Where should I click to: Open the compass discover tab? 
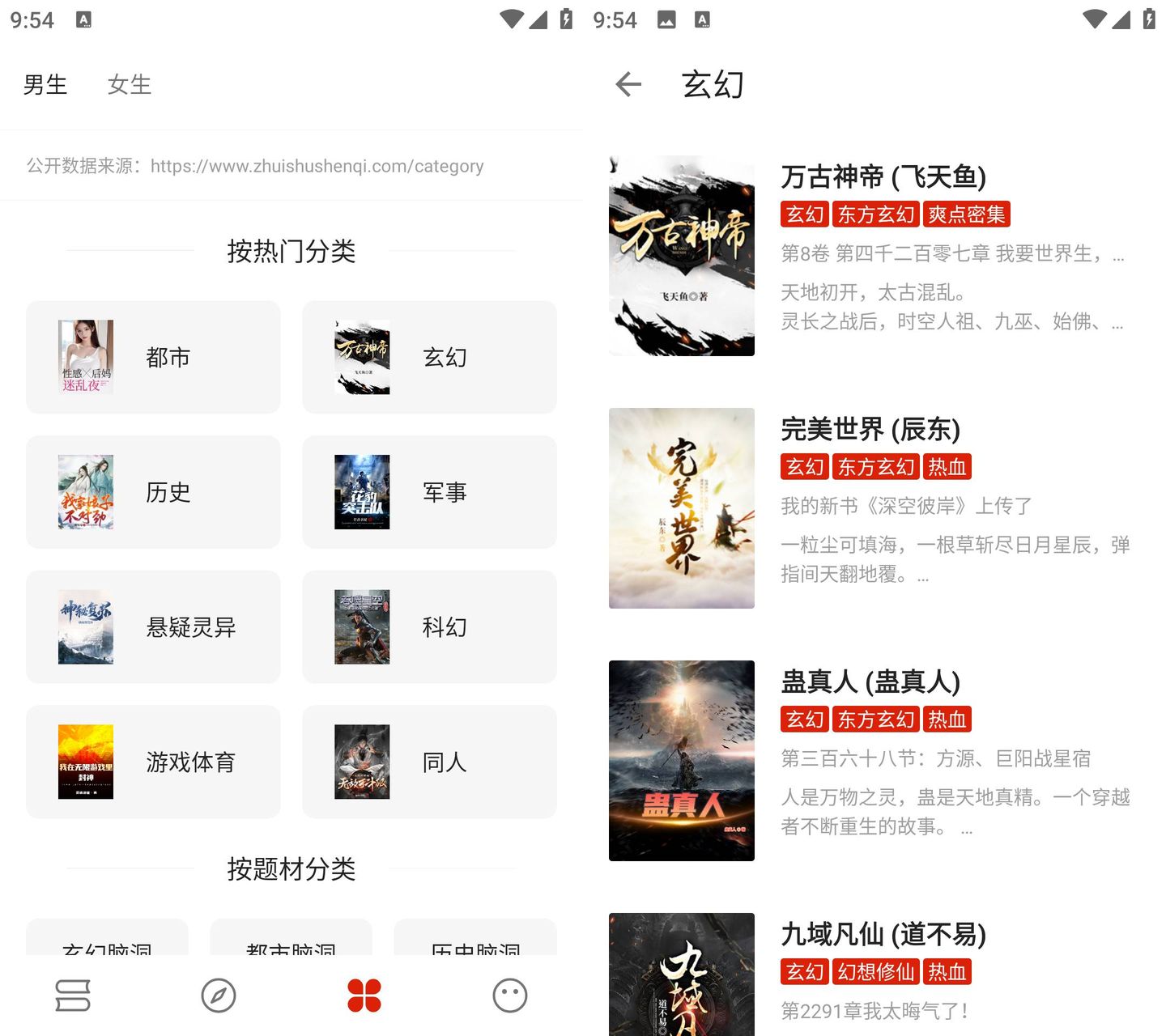click(219, 996)
